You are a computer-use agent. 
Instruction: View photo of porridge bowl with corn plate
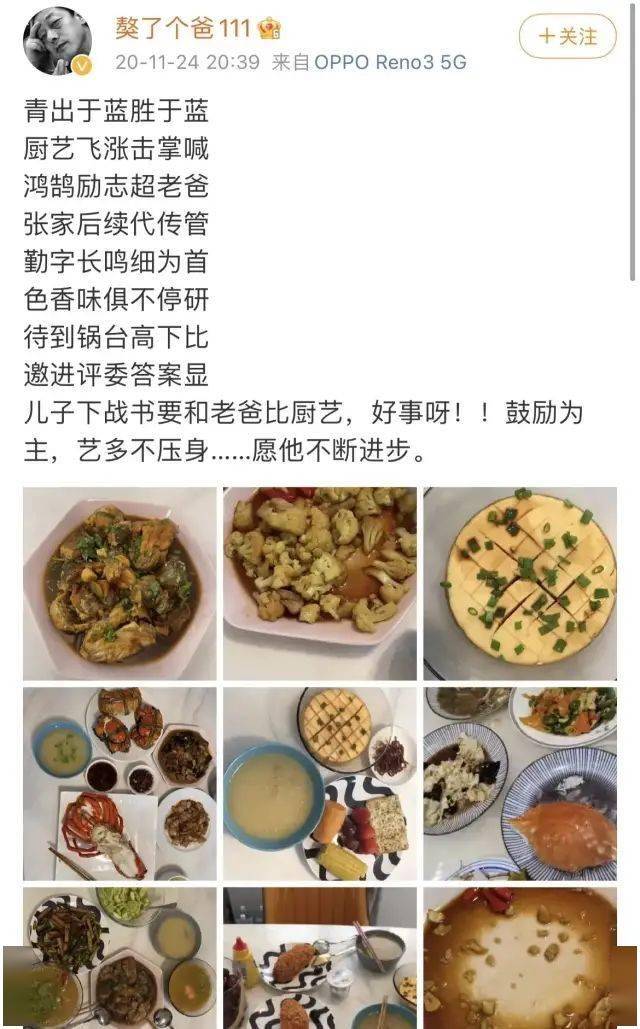[x=320, y=783]
